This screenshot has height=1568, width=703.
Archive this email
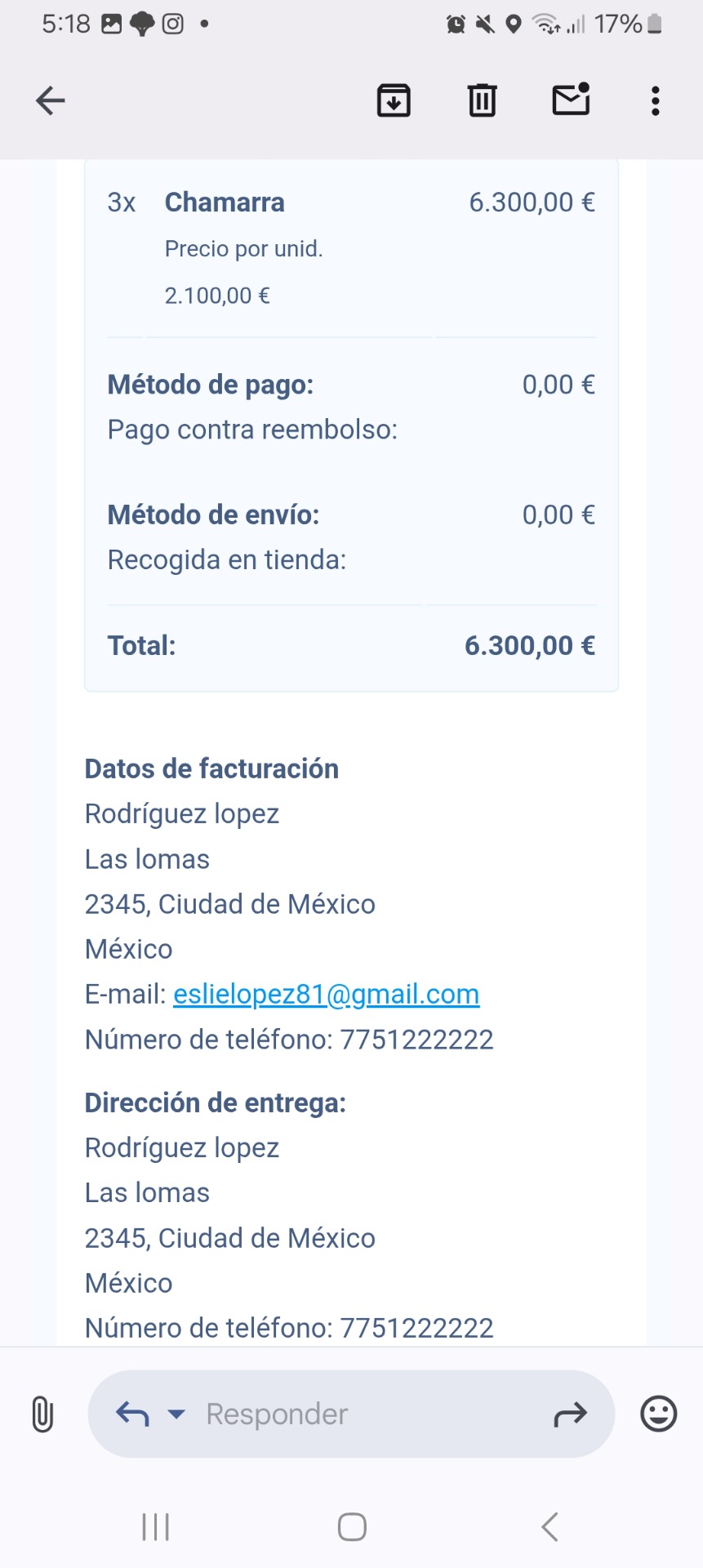click(394, 101)
